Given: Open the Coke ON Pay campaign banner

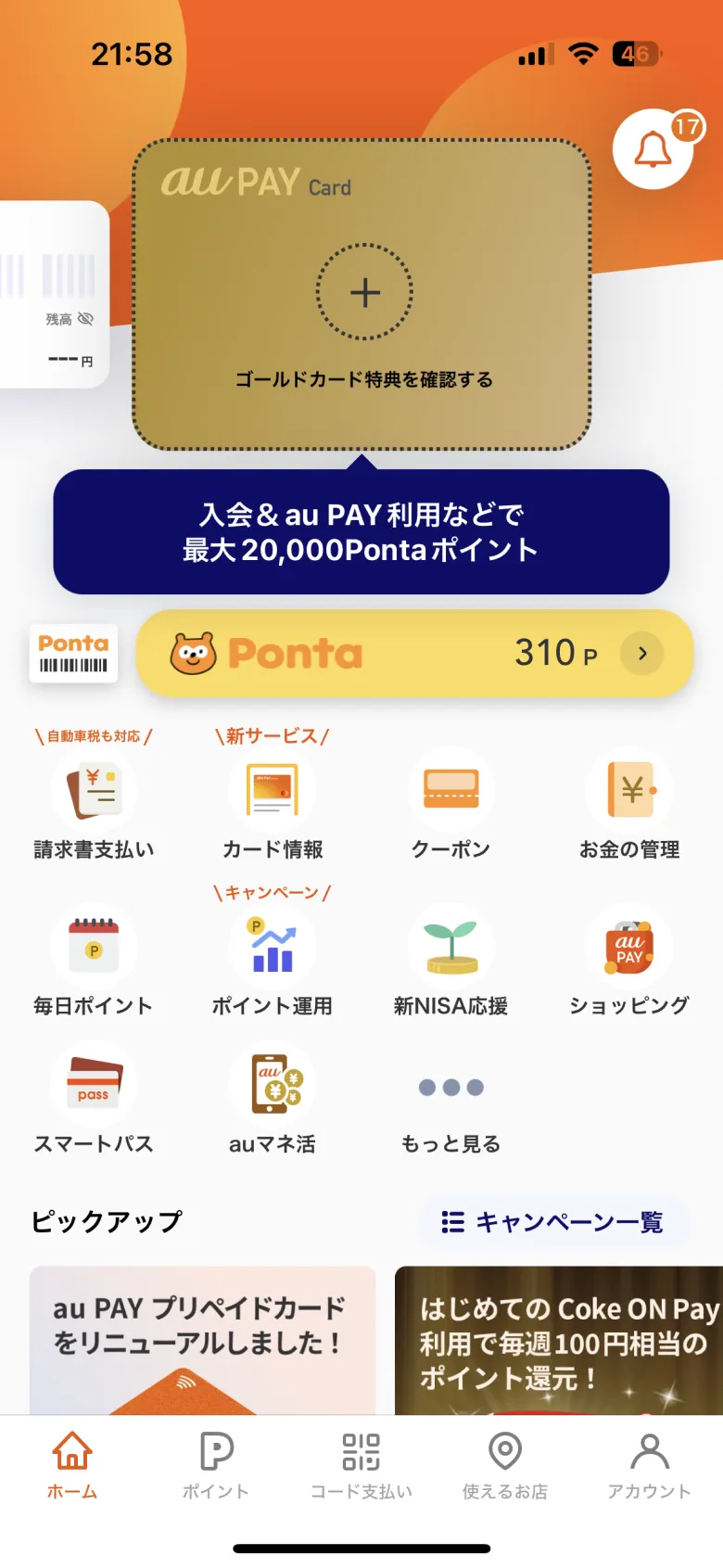Looking at the screenshot, I should click(x=556, y=1345).
